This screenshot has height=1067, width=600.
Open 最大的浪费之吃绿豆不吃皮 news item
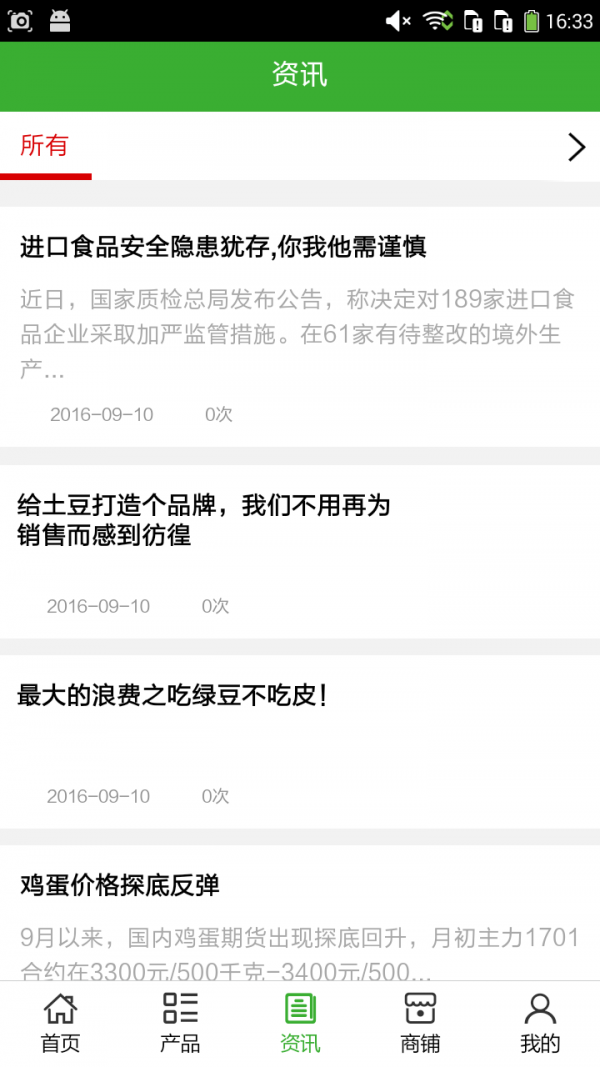pyautogui.click(x=173, y=696)
